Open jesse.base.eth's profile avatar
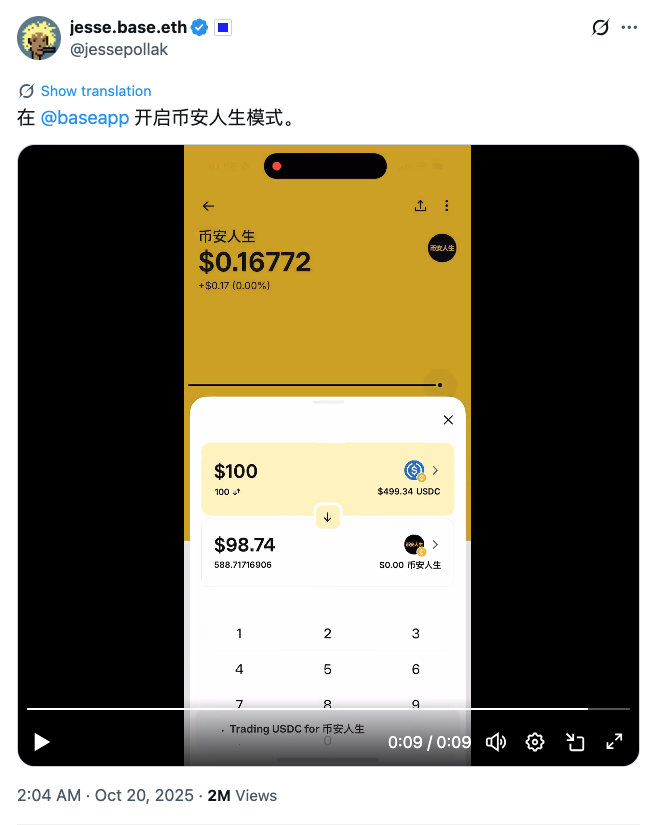 pyautogui.click(x=39, y=37)
